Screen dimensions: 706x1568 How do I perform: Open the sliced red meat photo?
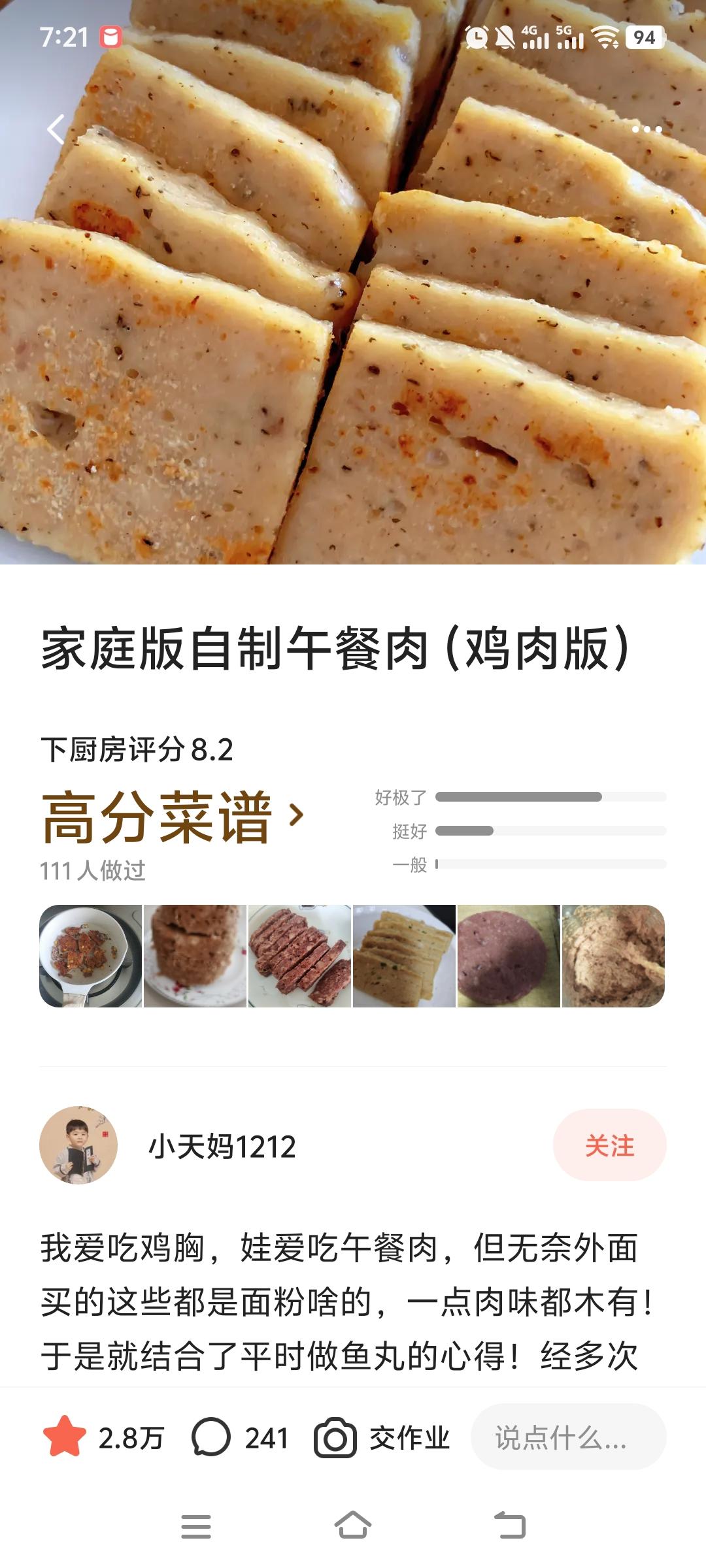(299, 956)
